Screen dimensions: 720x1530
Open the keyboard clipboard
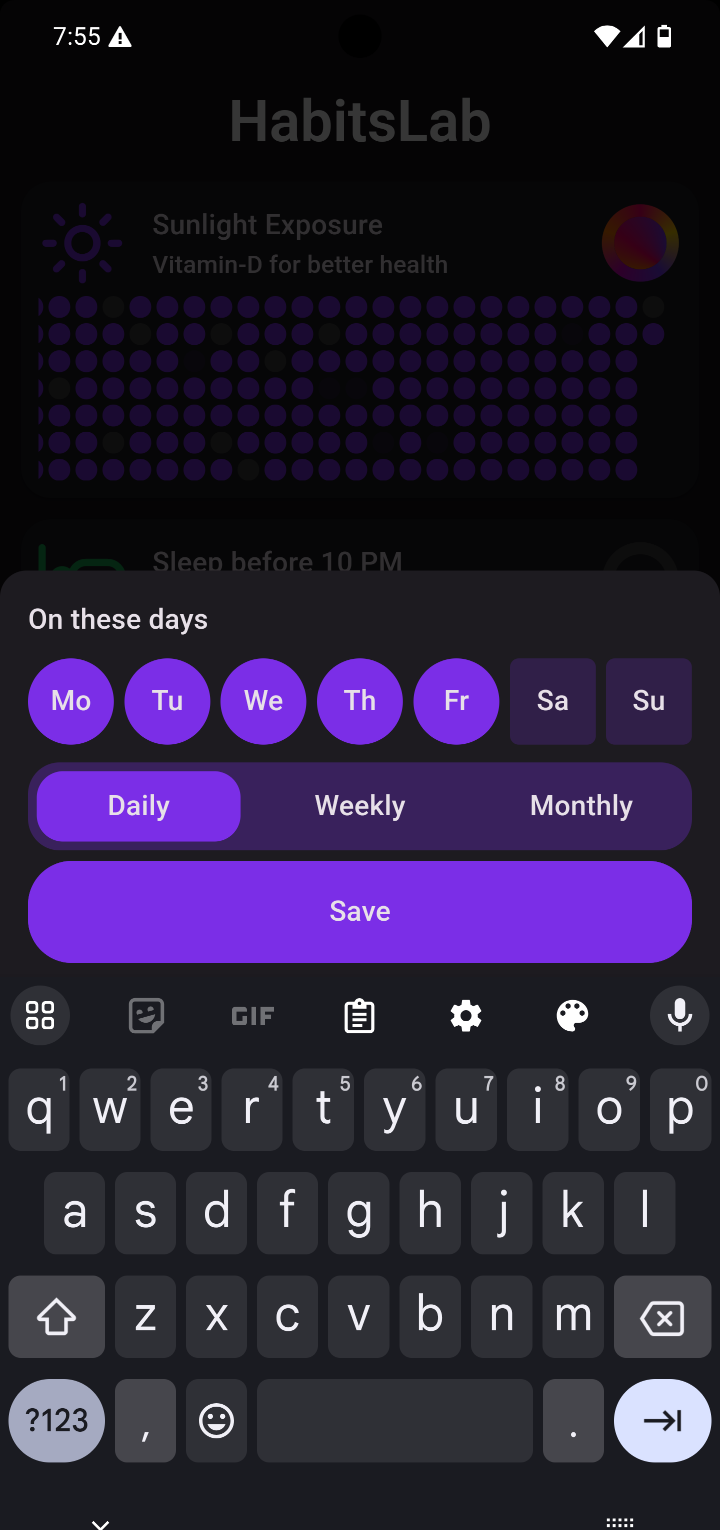tap(359, 1016)
